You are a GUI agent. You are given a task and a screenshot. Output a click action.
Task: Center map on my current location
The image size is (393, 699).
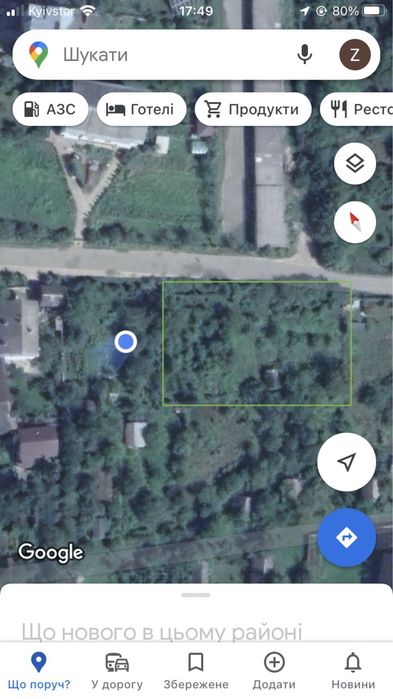(x=347, y=462)
